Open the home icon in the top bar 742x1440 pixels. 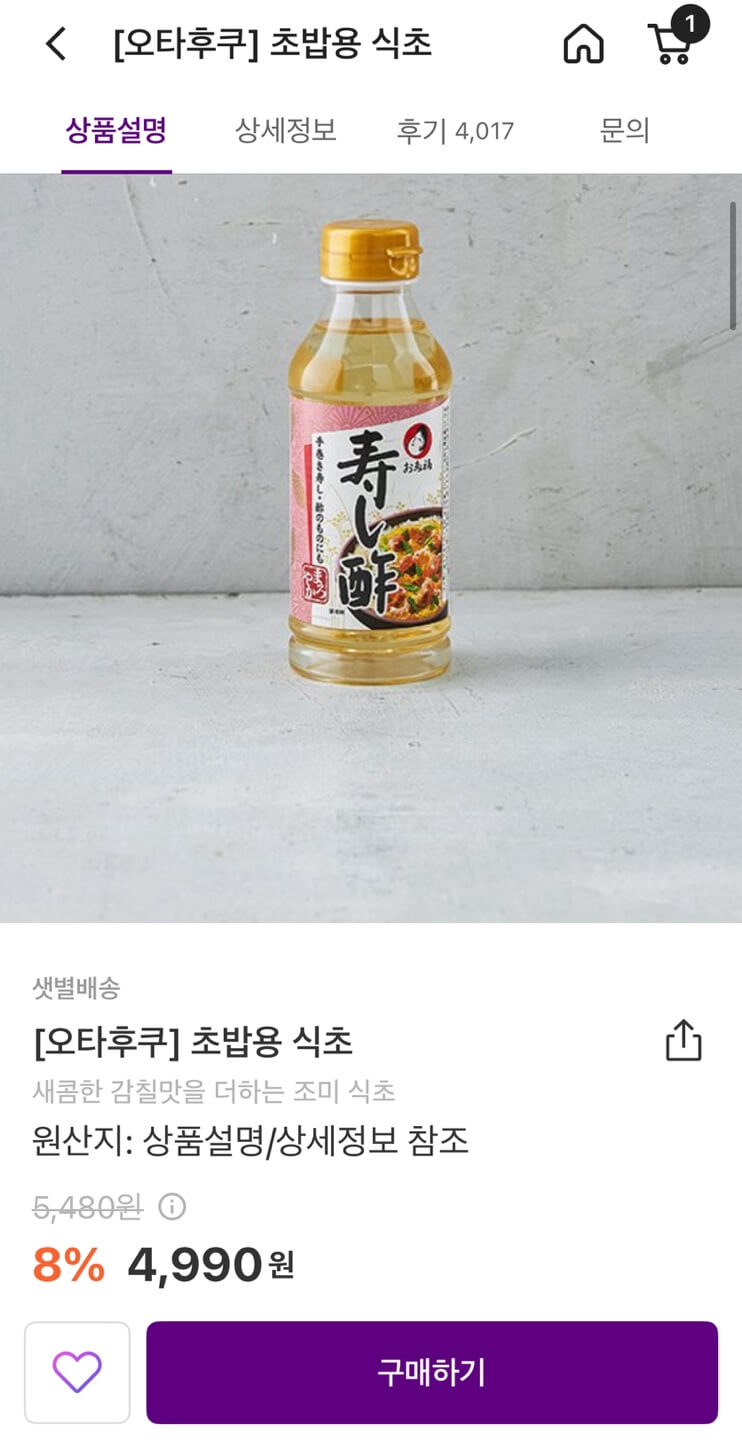(583, 44)
